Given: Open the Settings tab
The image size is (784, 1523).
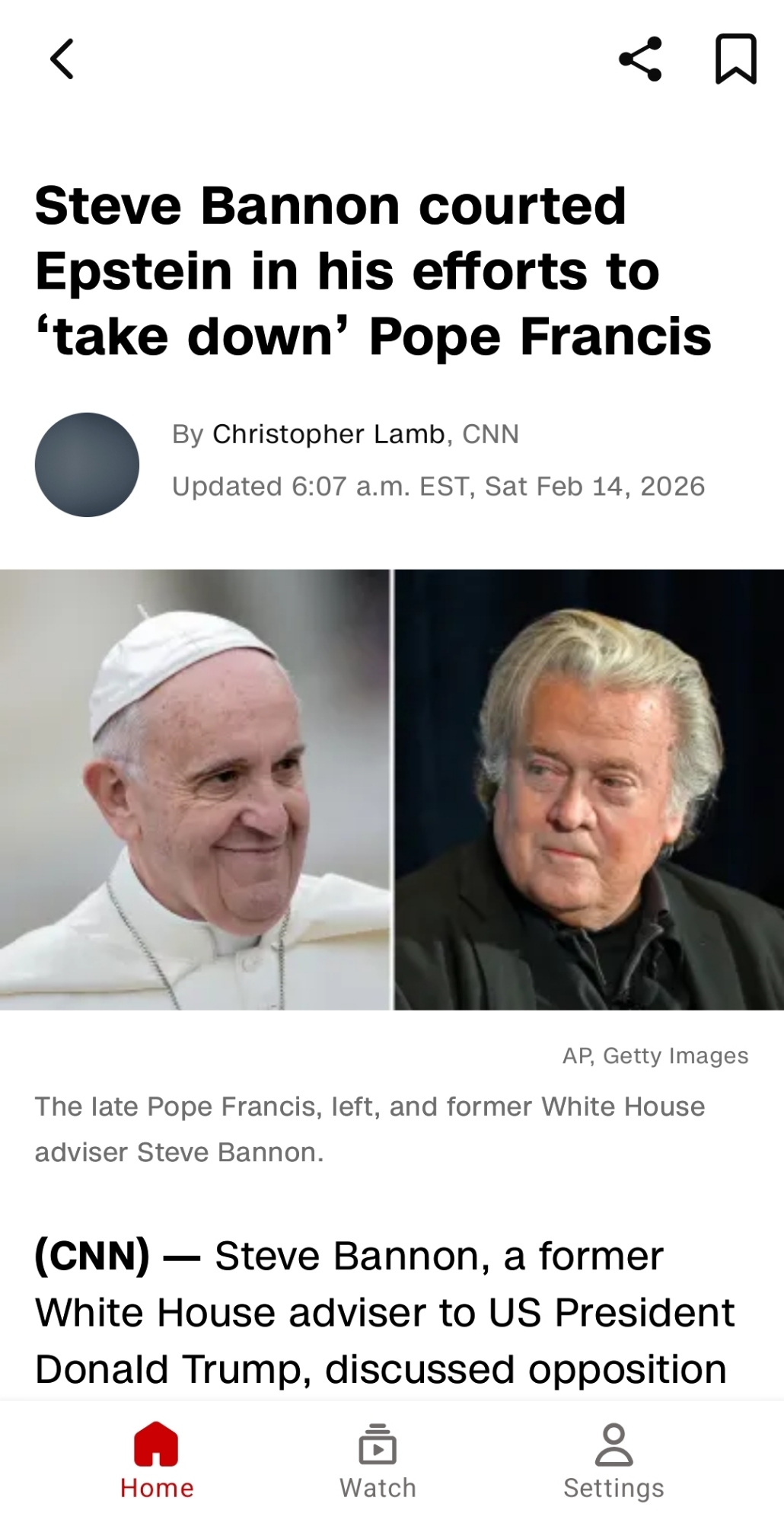Looking at the screenshot, I should tap(613, 1461).
